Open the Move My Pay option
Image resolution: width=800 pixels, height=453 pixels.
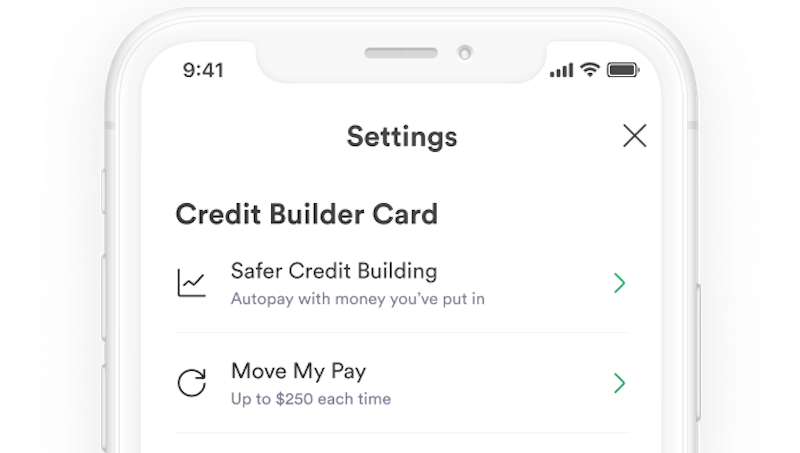pyautogui.click(x=402, y=383)
